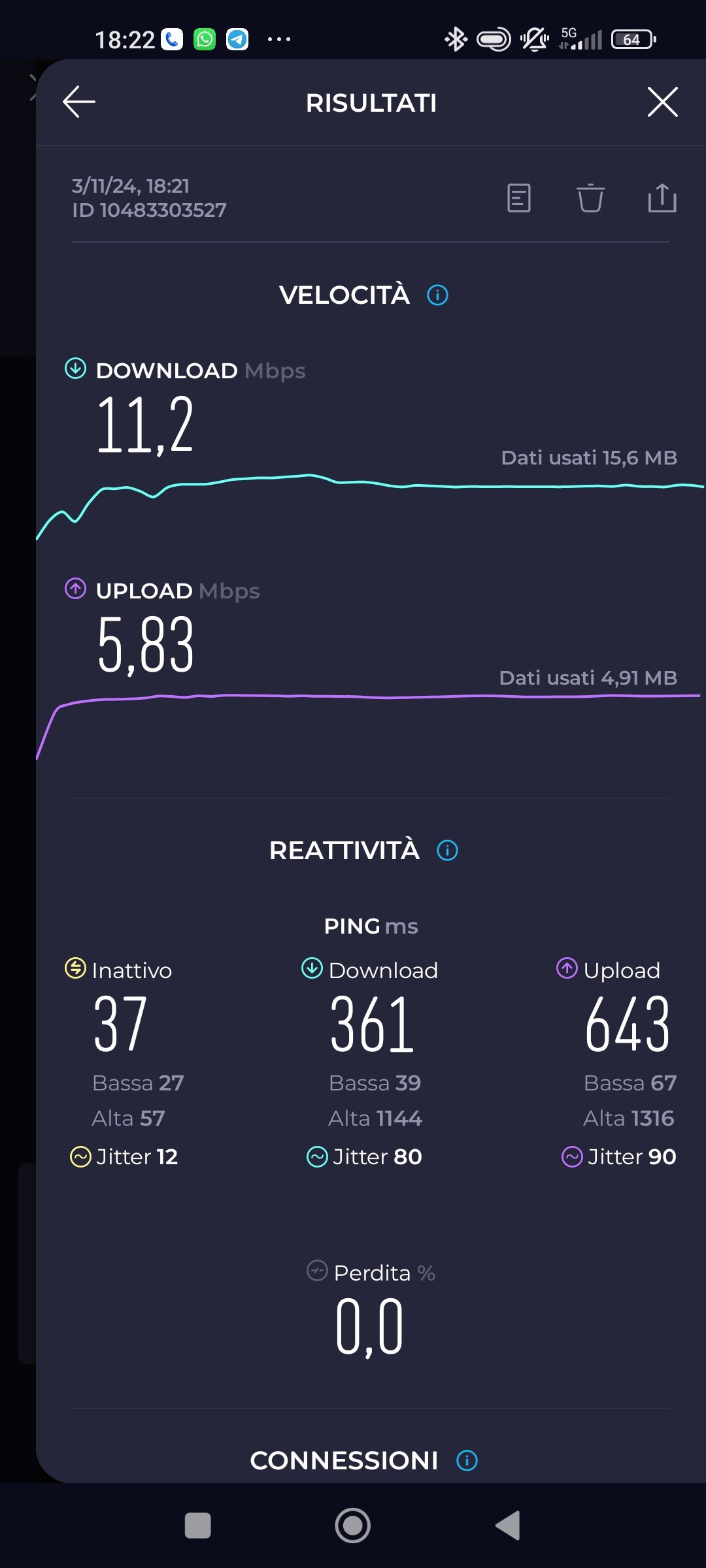This screenshot has width=706, height=1568.
Task: Tap the system home button
Action: [353, 1526]
